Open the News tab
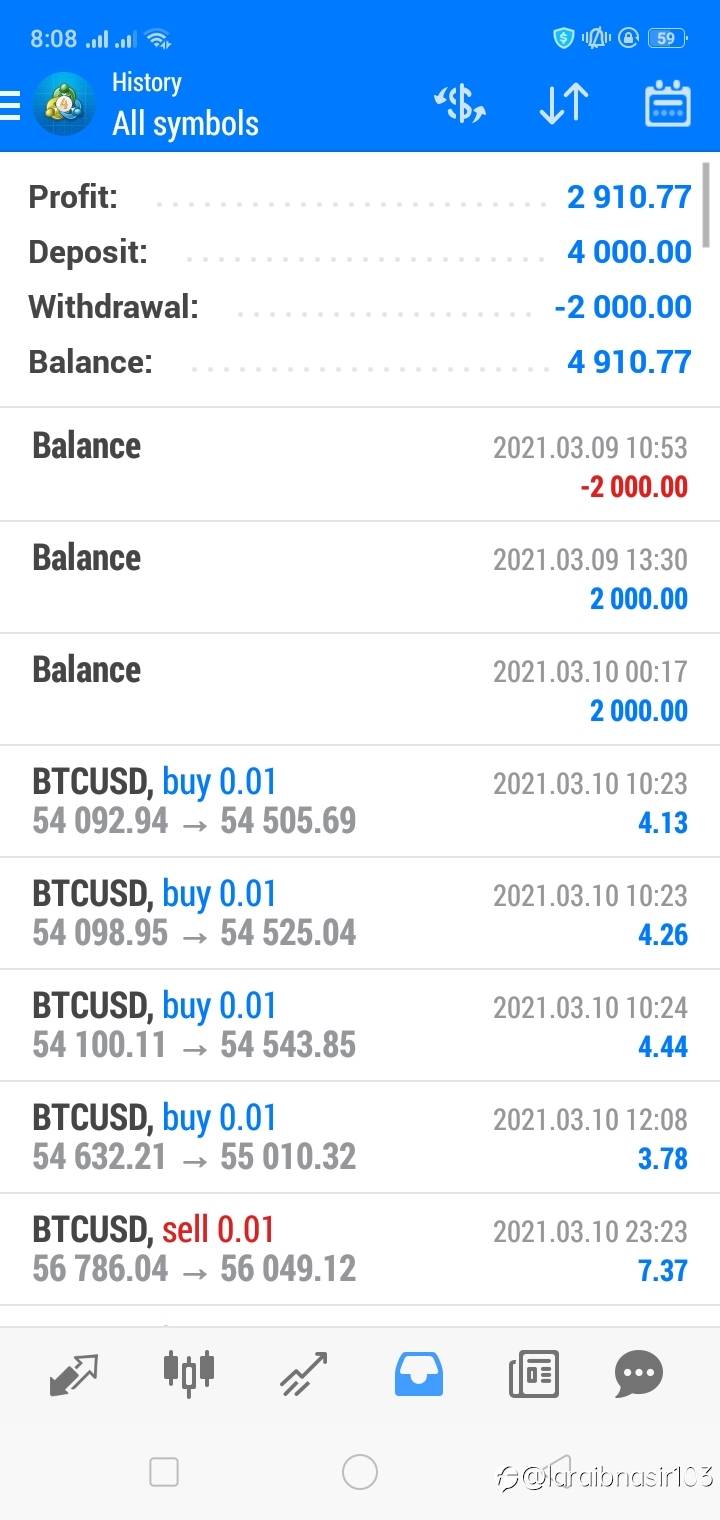This screenshot has height=1520, width=720. (x=533, y=1374)
